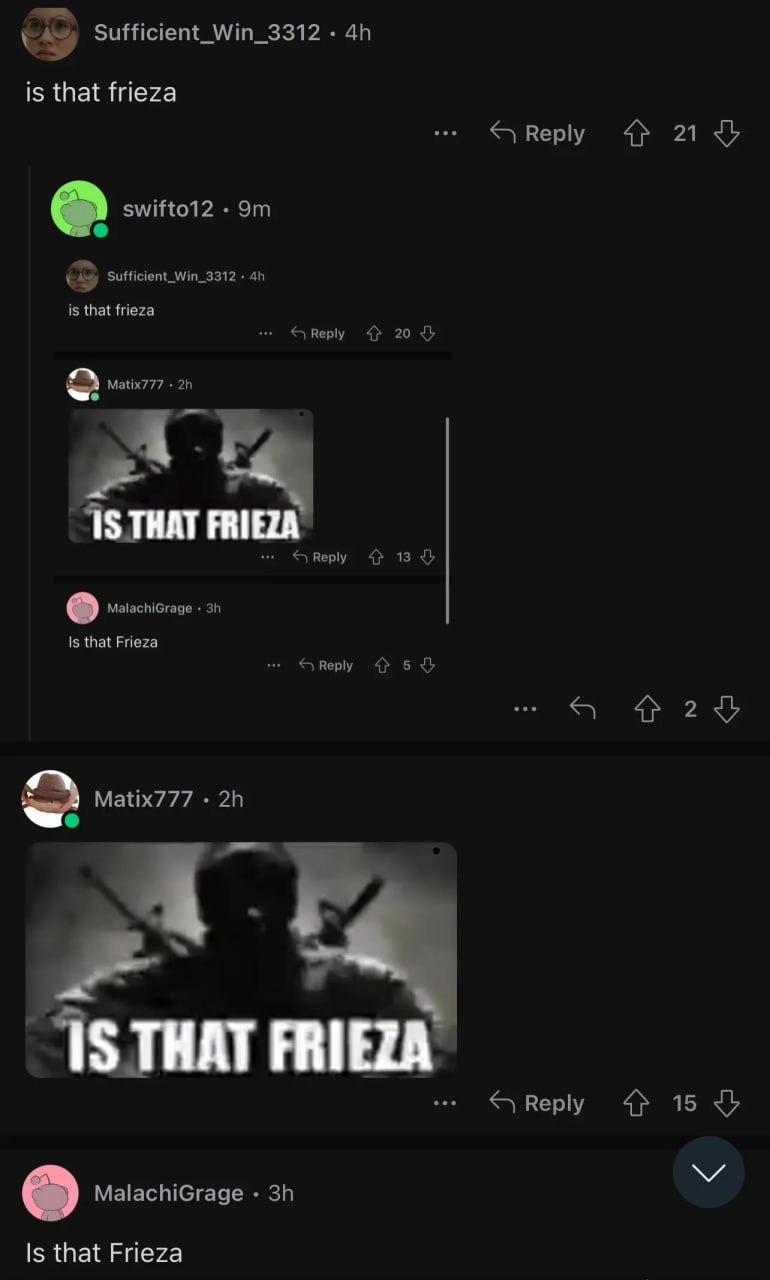Open the screenshot image in swifto12's comment
Viewport: 770px width, 1280px height.
[x=255, y=470]
